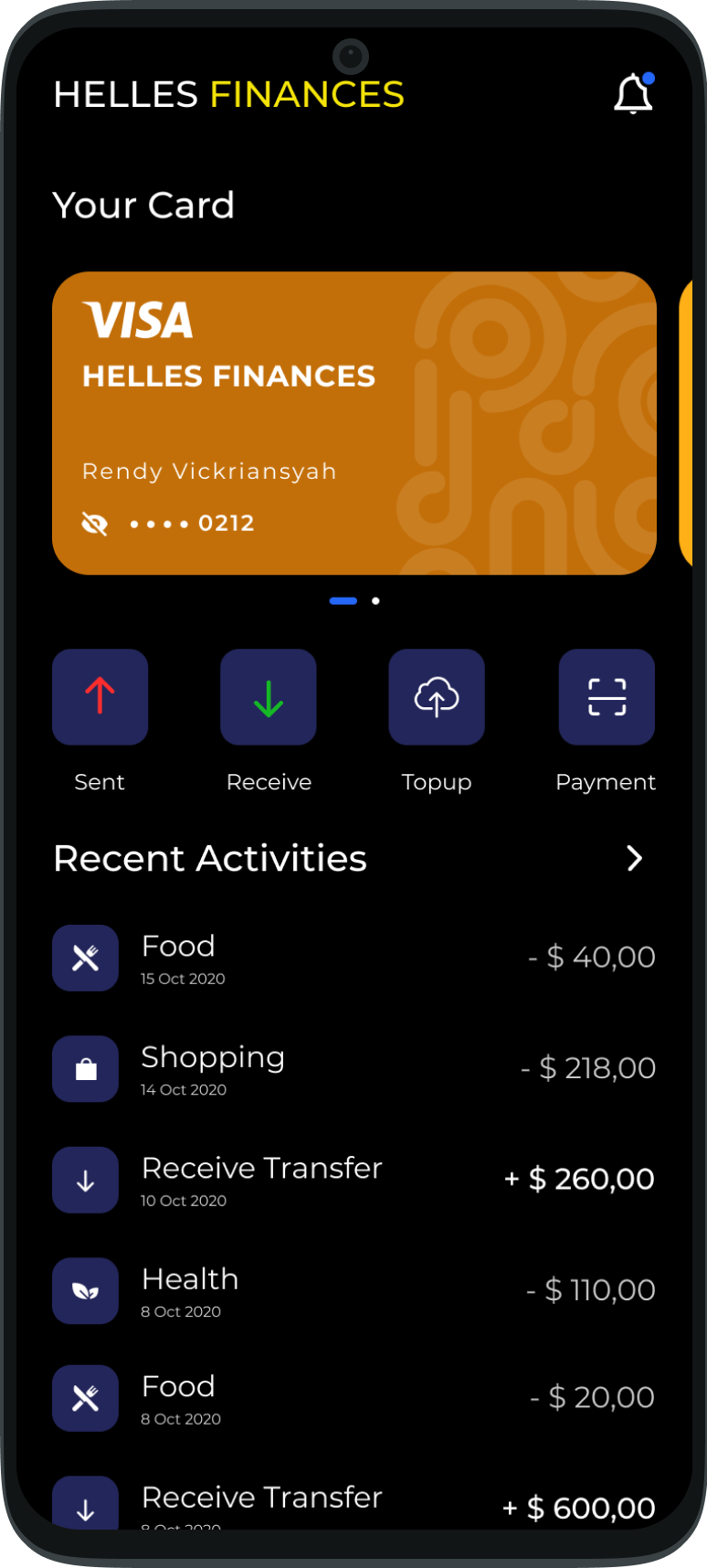
Task: Open the Food activity from 15 Oct 2020
Action: point(354,958)
